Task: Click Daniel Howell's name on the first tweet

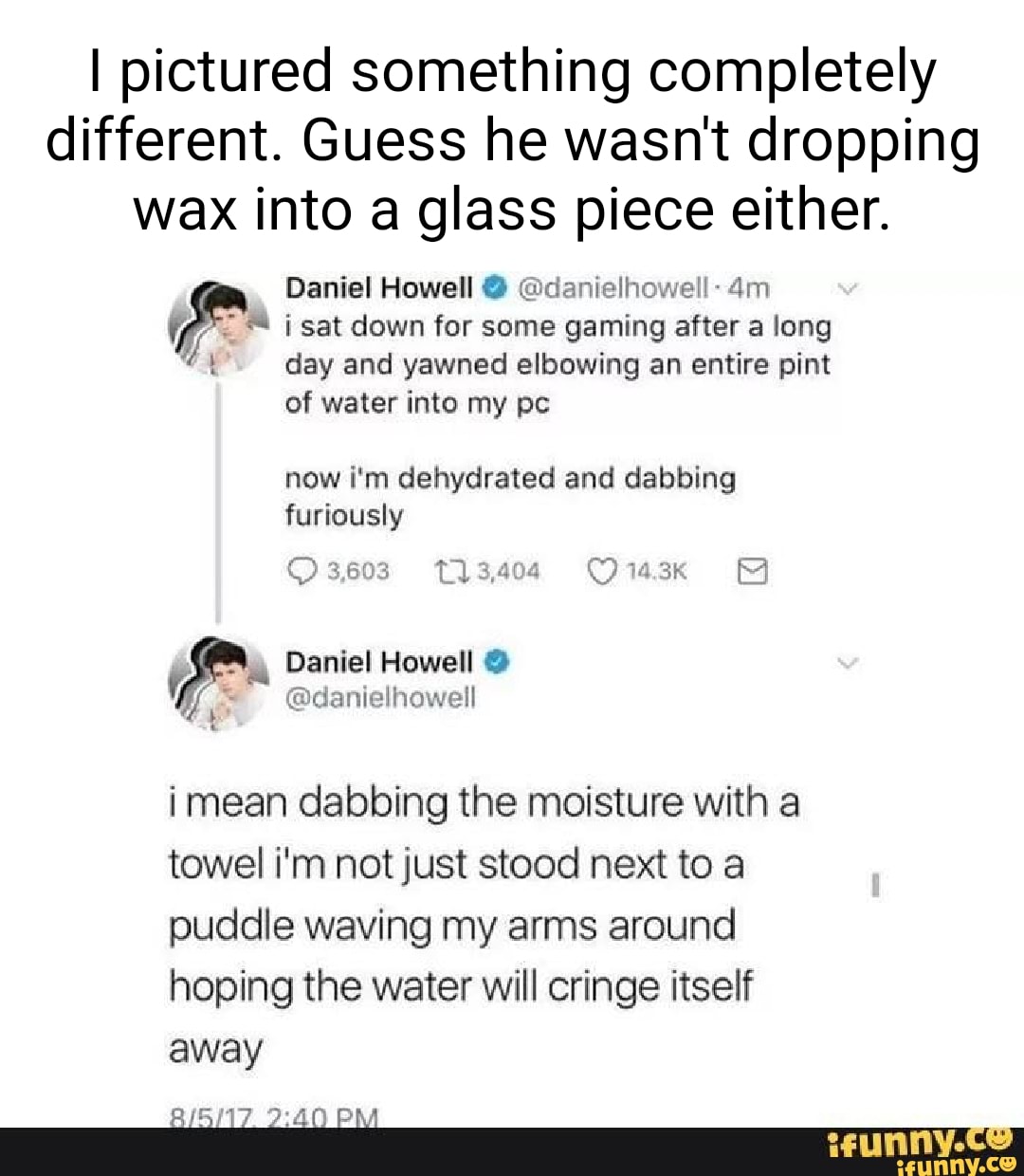Action: click(x=376, y=286)
